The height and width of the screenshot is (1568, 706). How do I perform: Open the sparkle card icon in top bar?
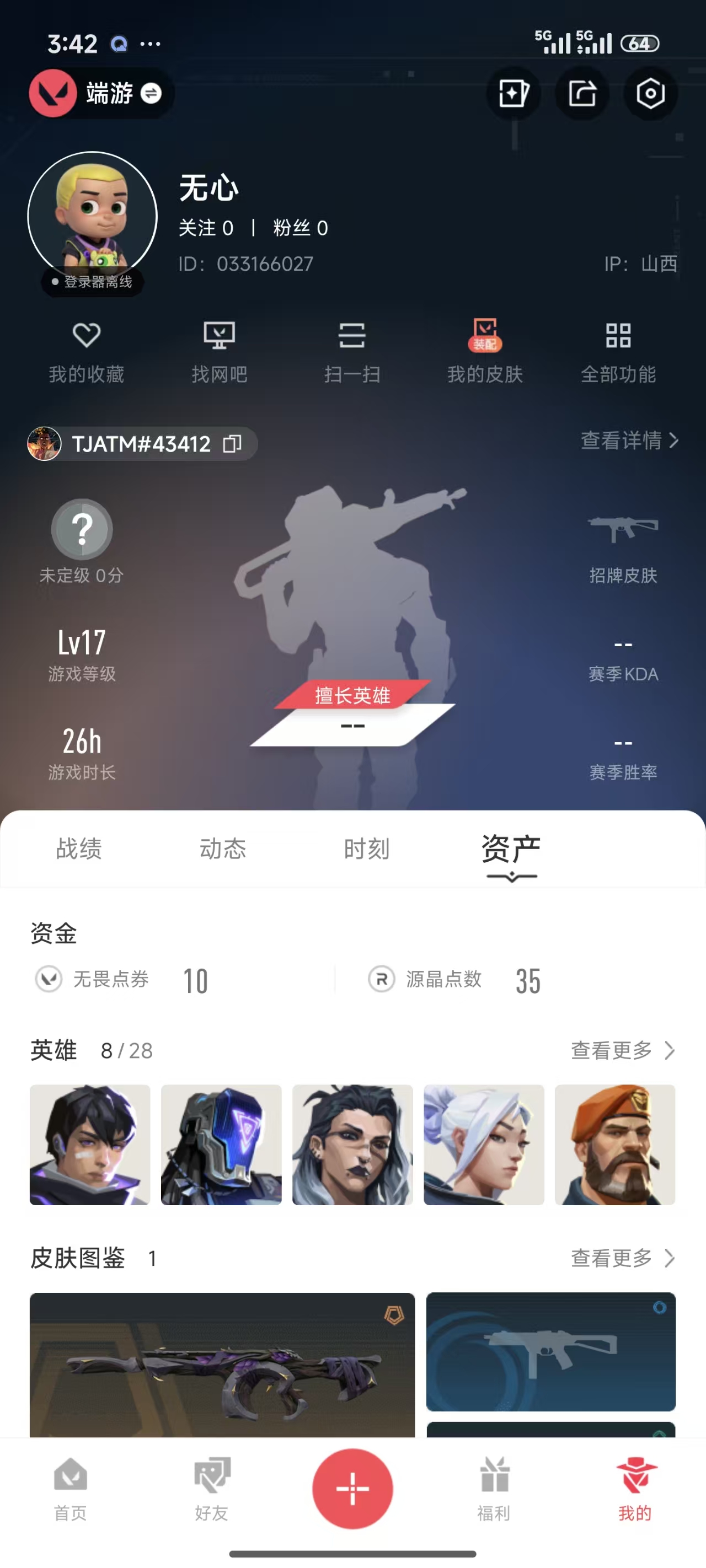point(513,94)
